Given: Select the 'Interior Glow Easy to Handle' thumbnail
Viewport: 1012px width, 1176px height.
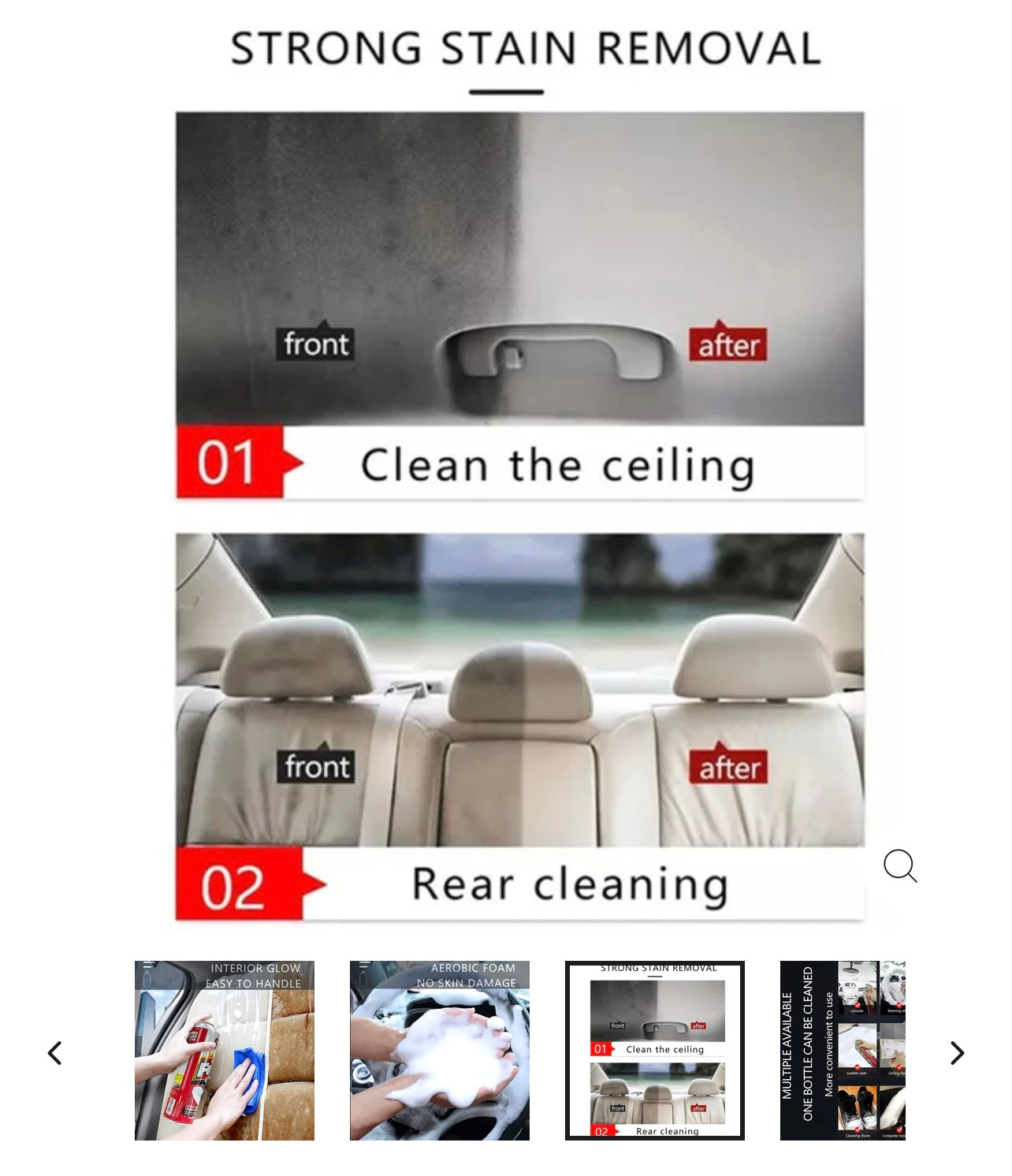Looking at the screenshot, I should (x=225, y=1051).
